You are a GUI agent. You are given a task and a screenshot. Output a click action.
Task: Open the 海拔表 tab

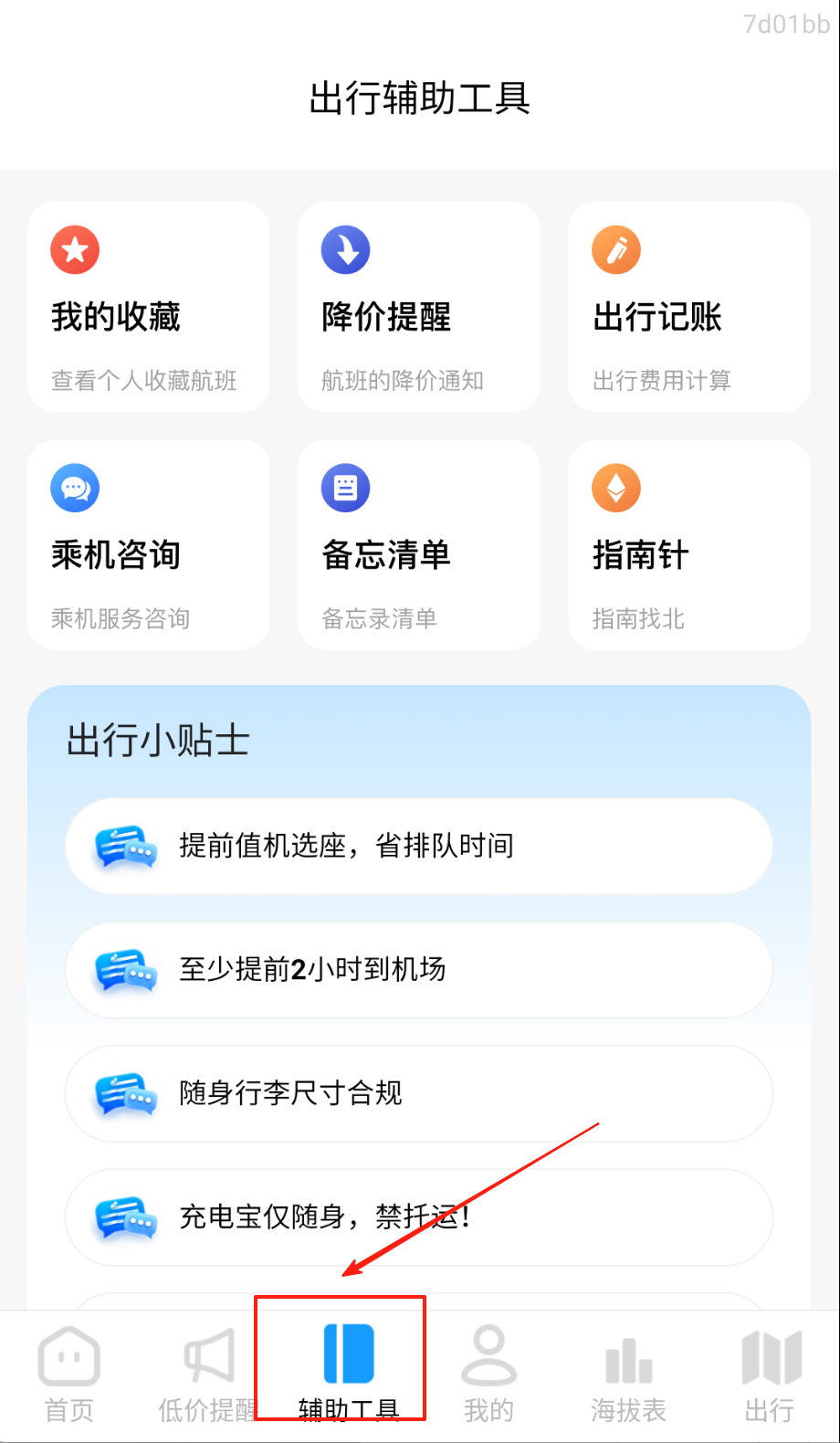(x=628, y=1375)
